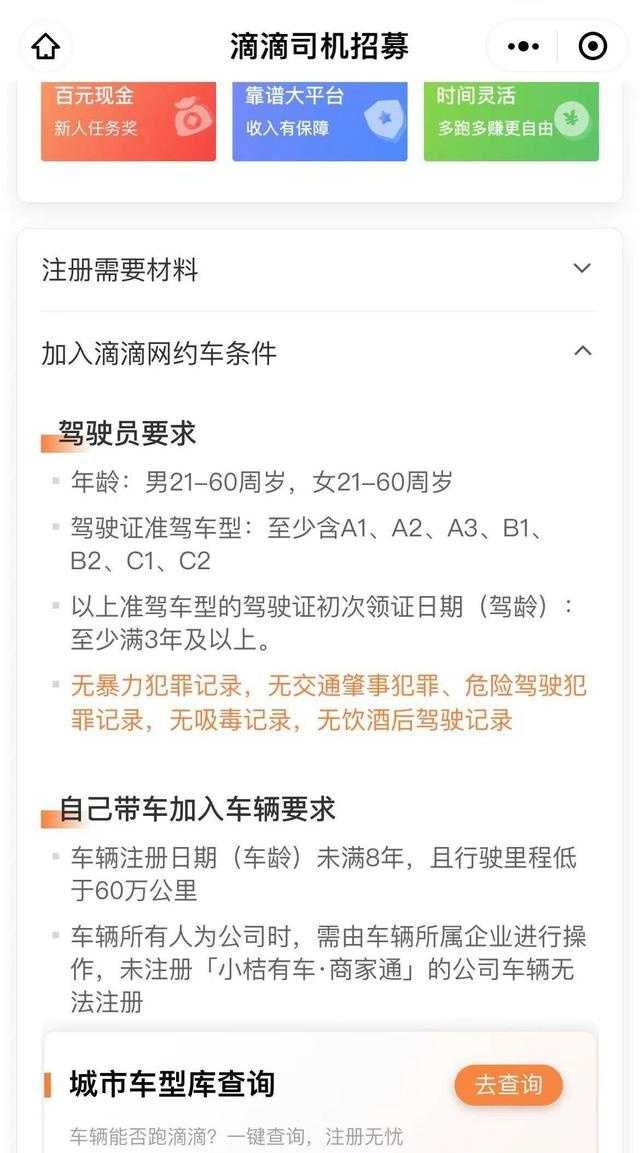This screenshot has width=640, height=1153.
Task: Open the 时间灵活 card
Action: pyautogui.click(x=511, y=120)
